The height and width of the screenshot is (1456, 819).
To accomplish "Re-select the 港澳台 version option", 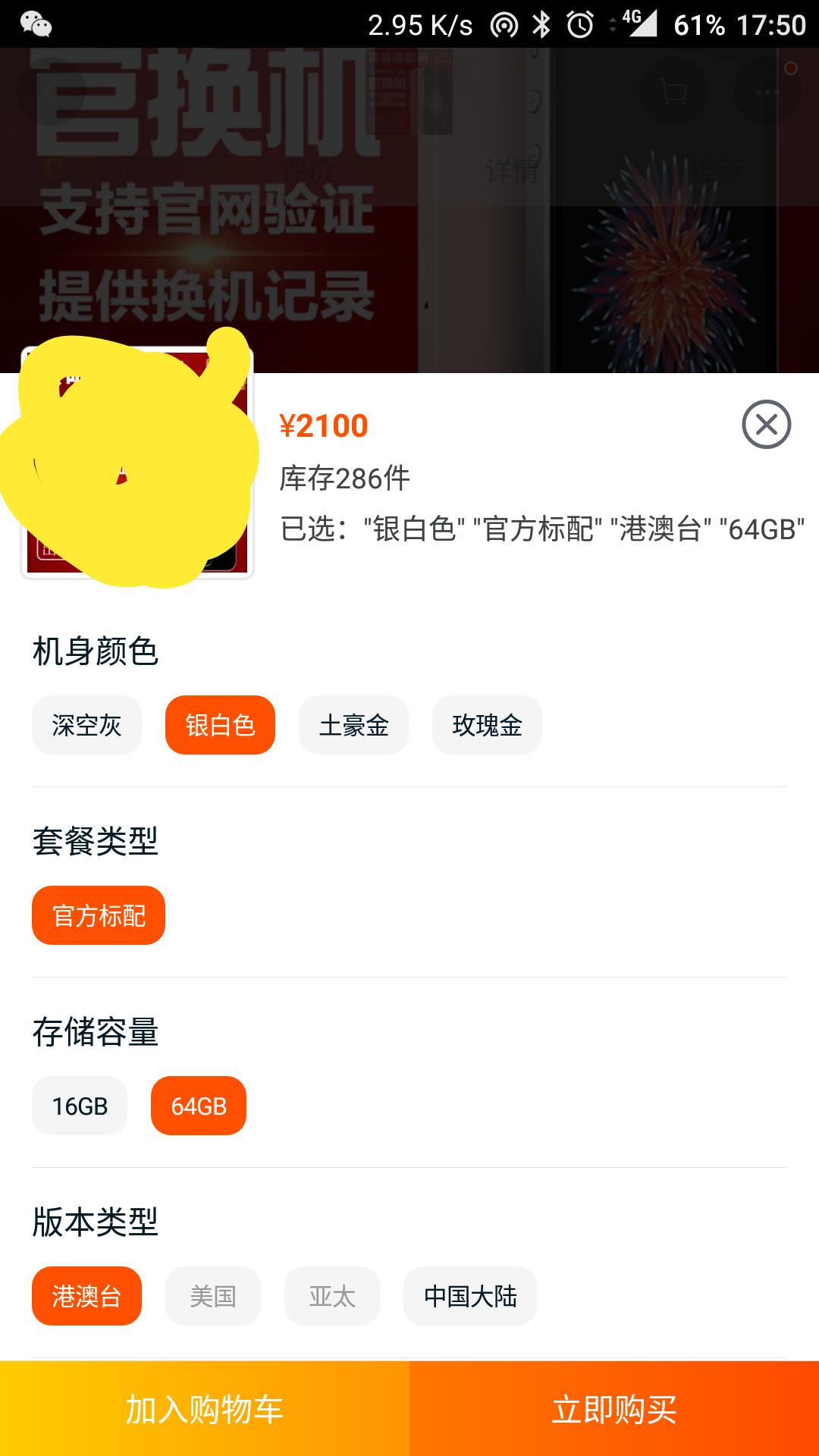I will [x=86, y=1297].
